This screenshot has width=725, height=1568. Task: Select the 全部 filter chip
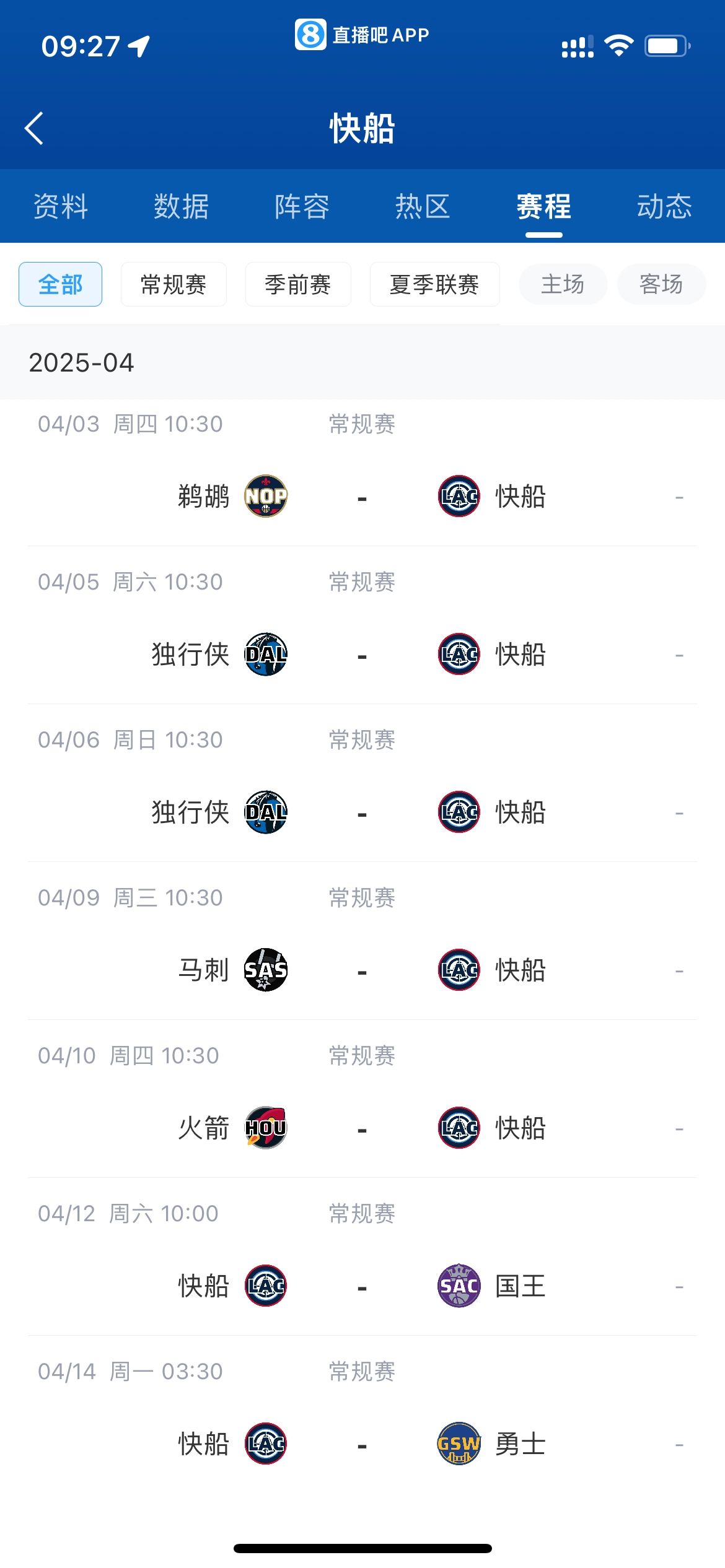point(60,284)
